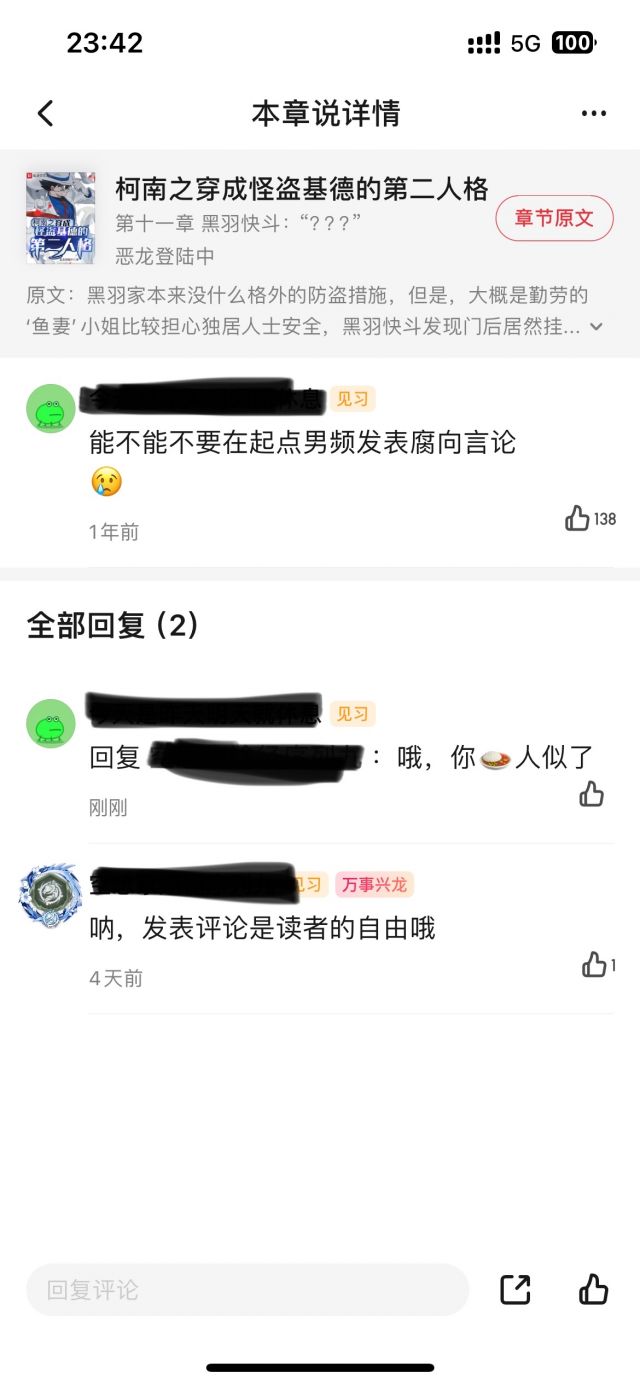The height and width of the screenshot is (1385, 640).
Task: Share via the bottom share icon
Action: click(515, 1289)
